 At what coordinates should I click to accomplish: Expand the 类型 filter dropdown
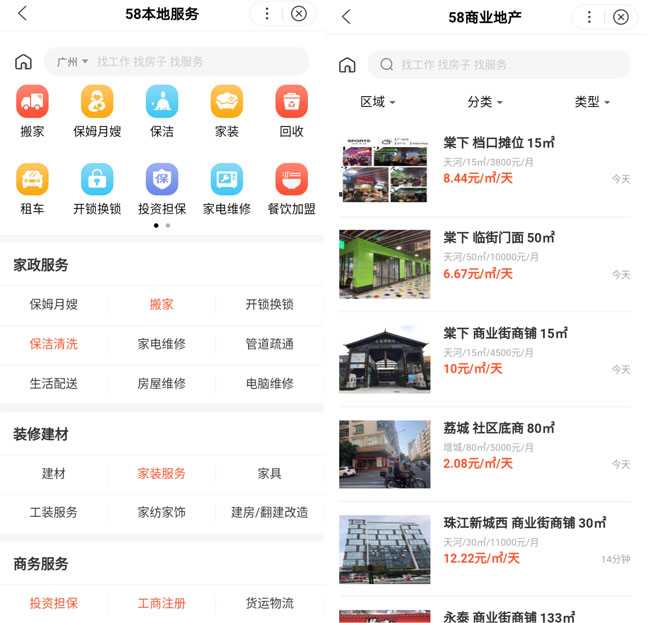[592, 102]
